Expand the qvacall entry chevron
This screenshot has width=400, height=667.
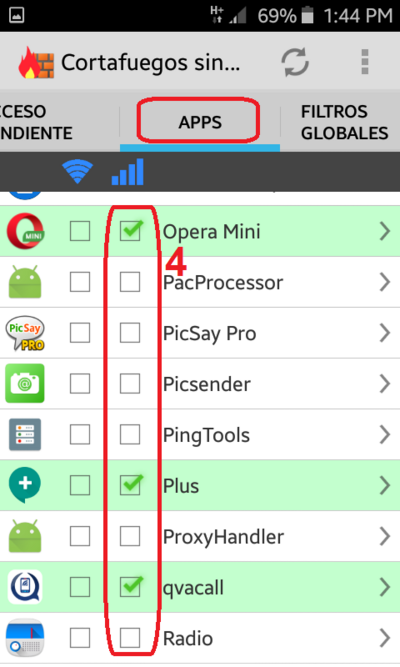[385, 587]
